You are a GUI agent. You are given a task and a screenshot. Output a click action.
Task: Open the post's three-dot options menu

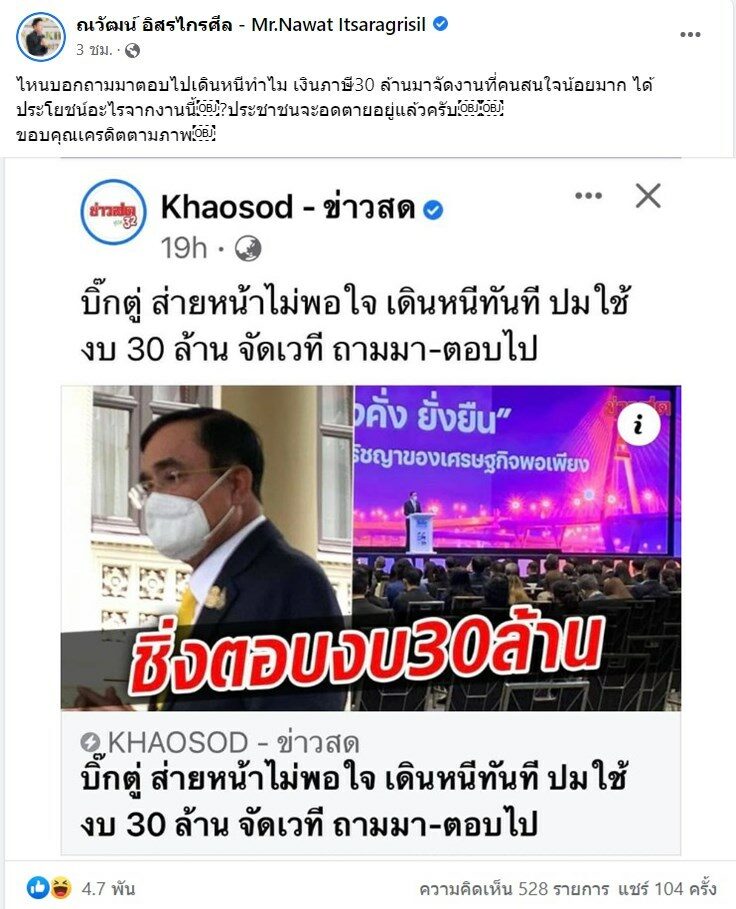tap(690, 34)
